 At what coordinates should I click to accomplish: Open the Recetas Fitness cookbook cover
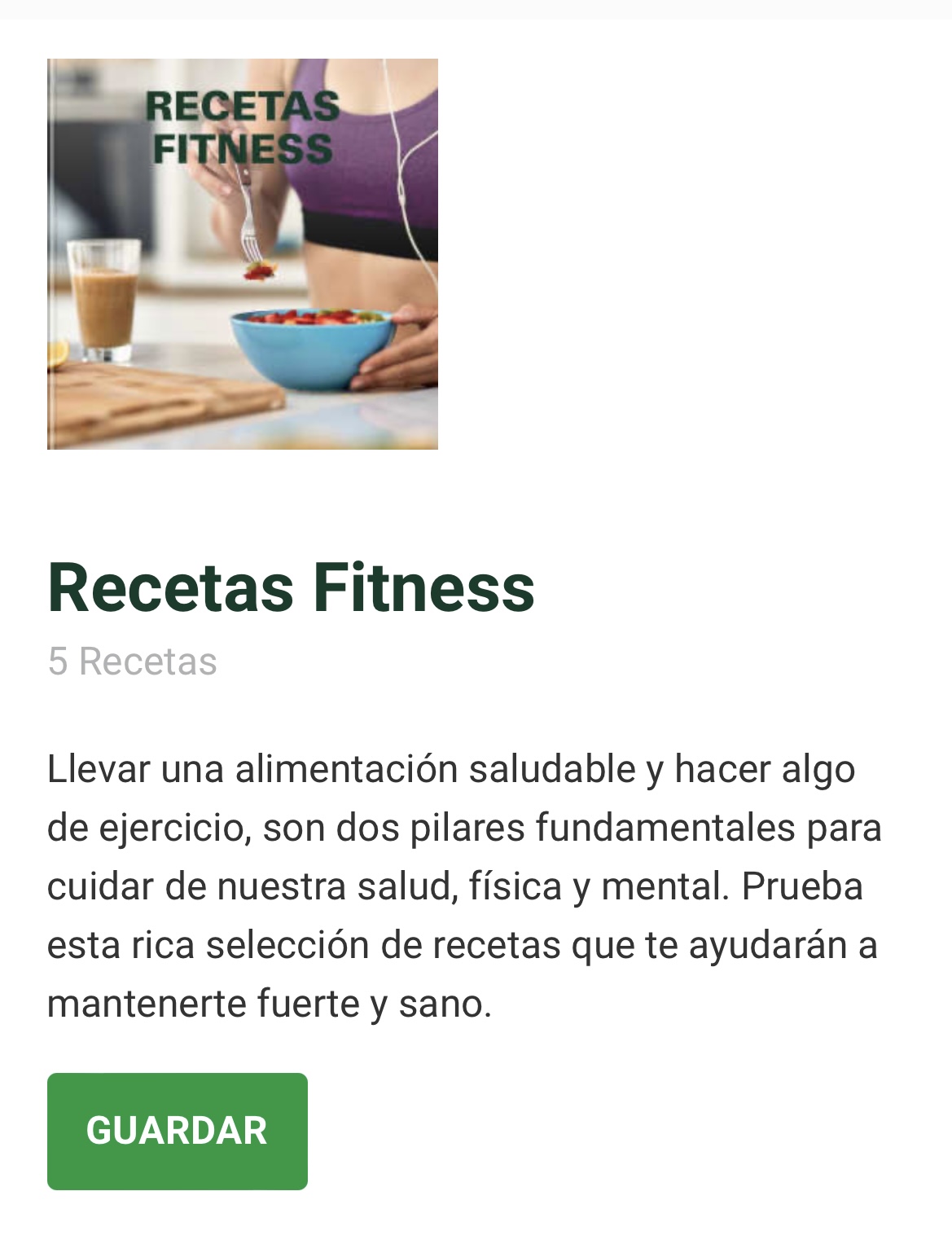[x=242, y=253]
